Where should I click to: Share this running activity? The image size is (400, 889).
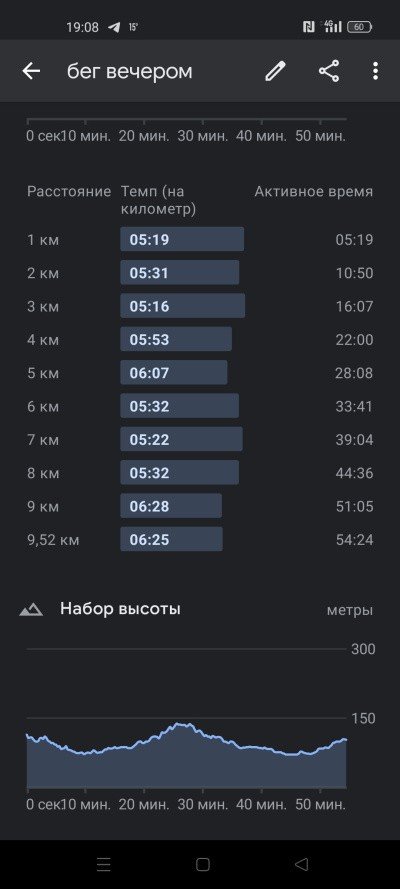[x=329, y=71]
